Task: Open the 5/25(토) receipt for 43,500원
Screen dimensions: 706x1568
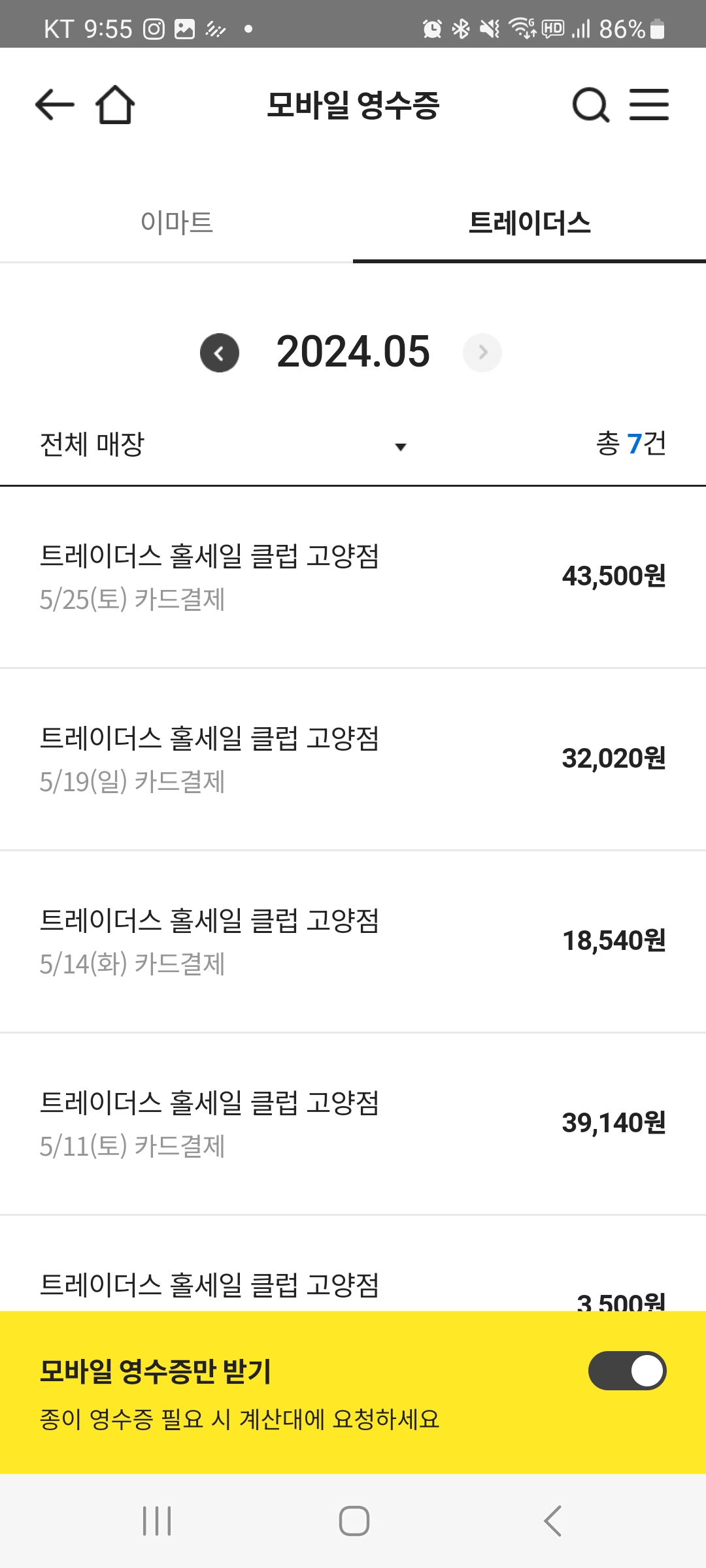Action: click(x=353, y=577)
